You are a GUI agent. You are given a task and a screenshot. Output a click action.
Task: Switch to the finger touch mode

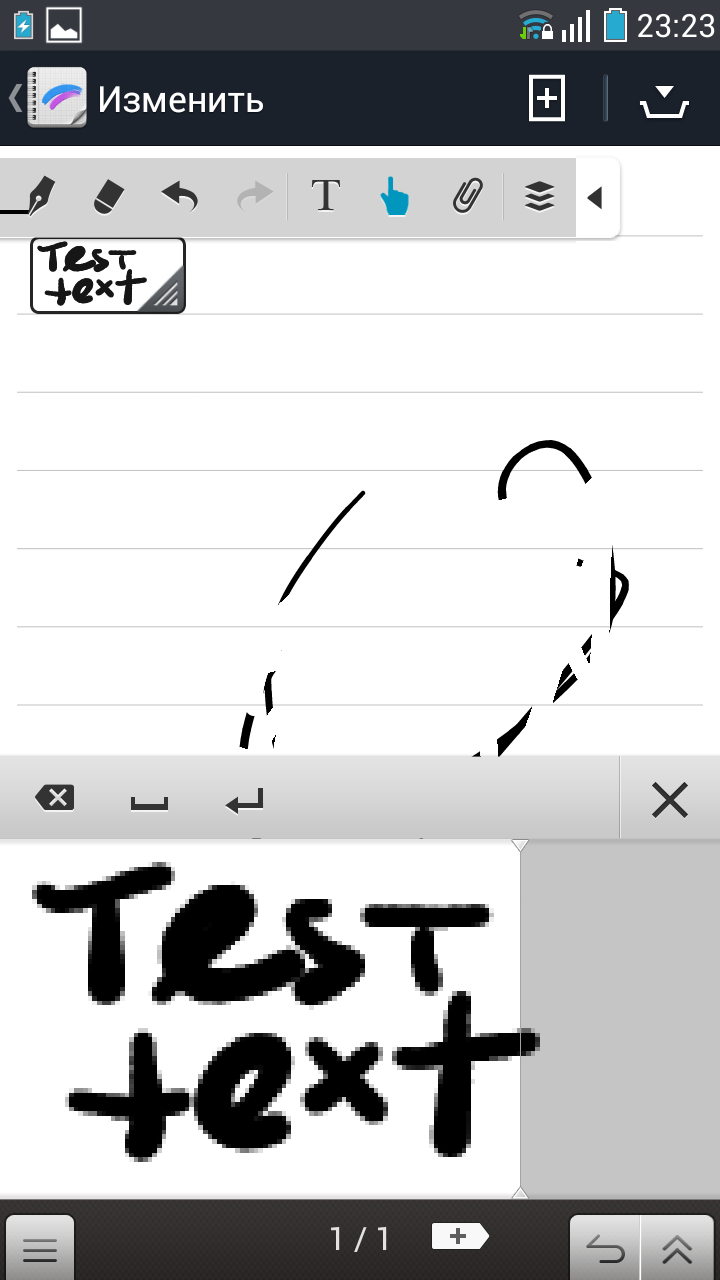pyautogui.click(x=395, y=196)
